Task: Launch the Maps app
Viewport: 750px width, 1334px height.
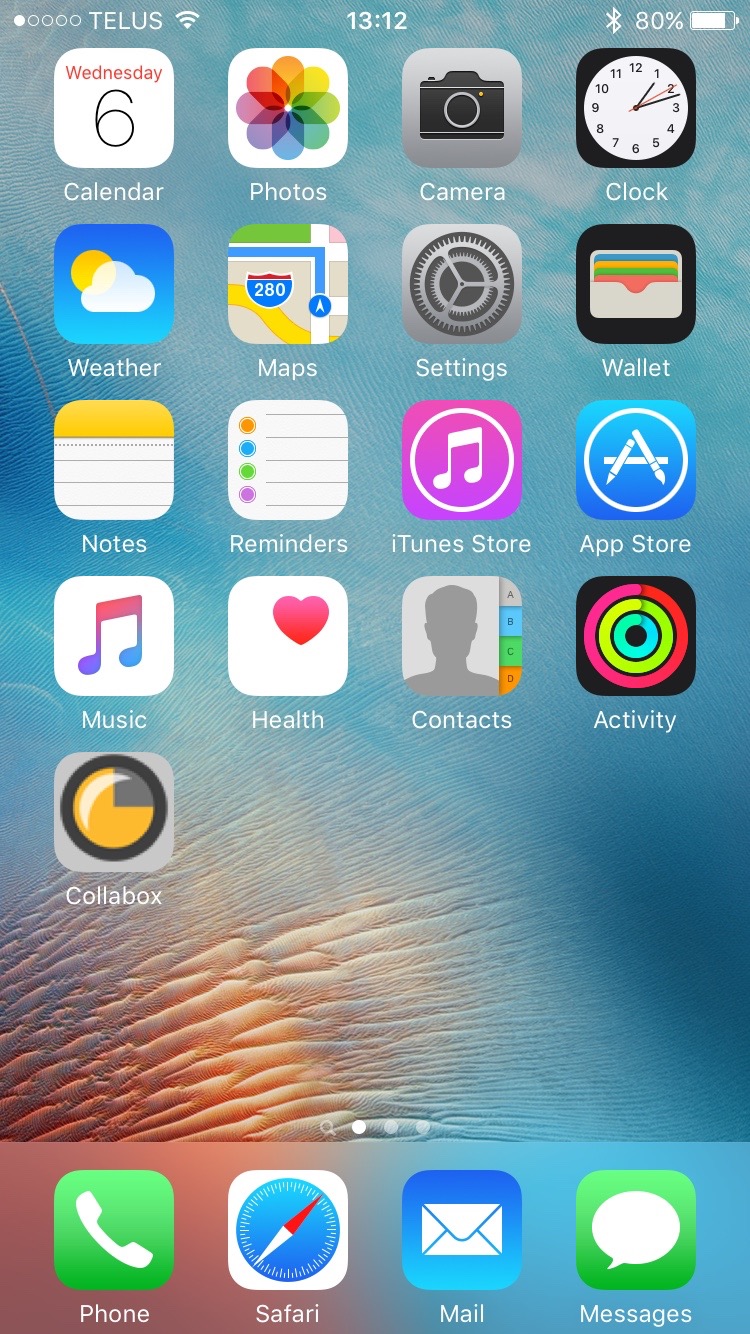Action: tap(288, 284)
